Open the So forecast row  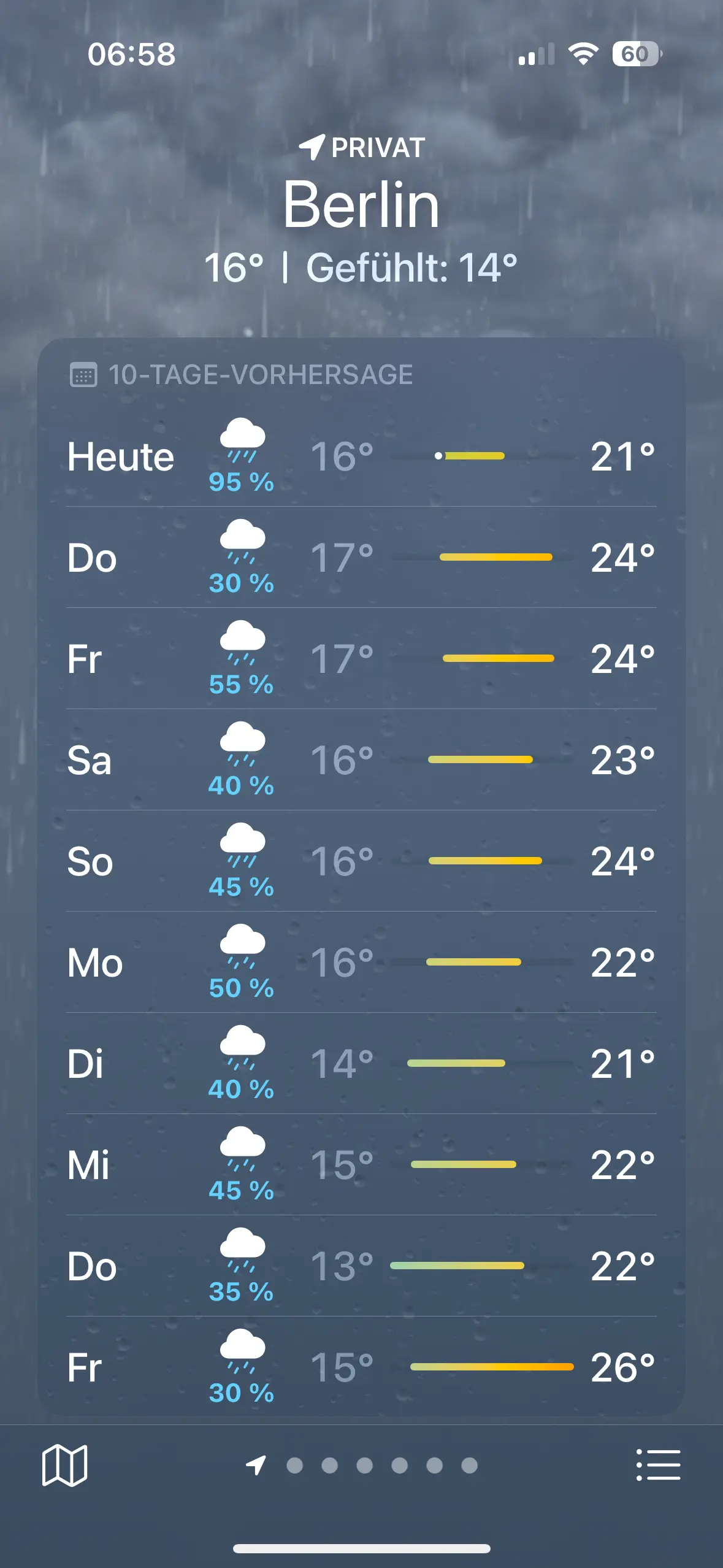point(361,861)
